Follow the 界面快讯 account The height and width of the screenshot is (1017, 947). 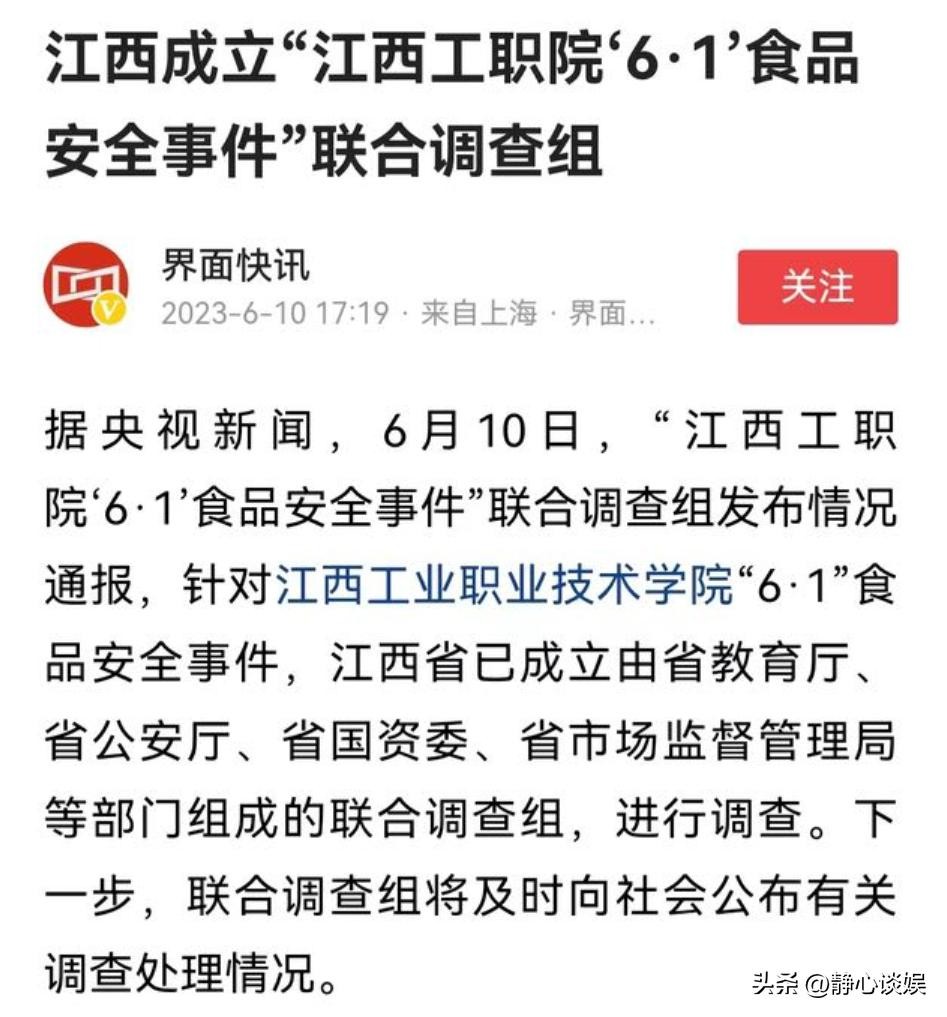coord(817,287)
